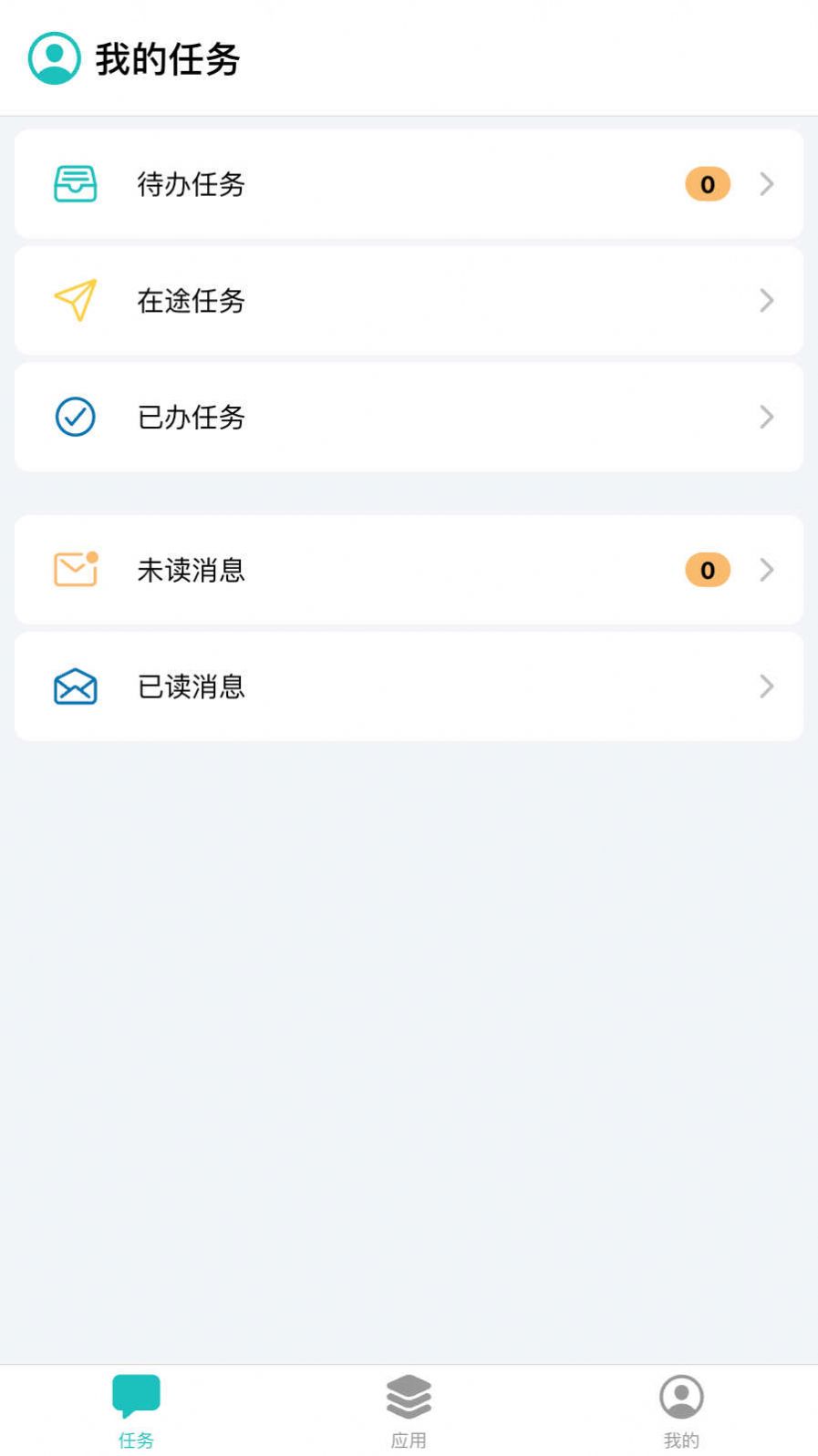Switch to the 我的 tab
Viewport: 818px width, 1456px height.
point(681,1409)
